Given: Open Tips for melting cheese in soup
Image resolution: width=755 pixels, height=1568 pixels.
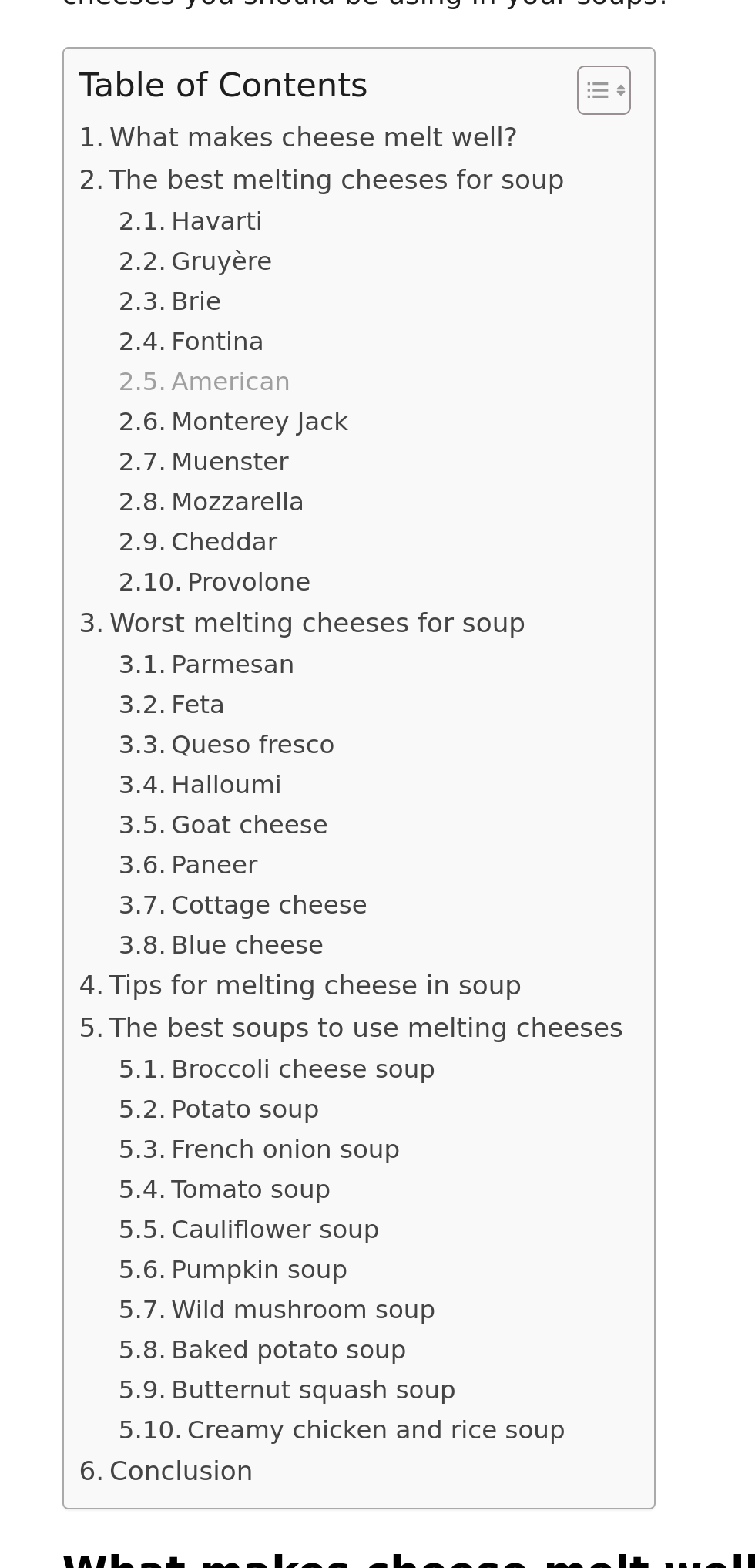Looking at the screenshot, I should [x=314, y=987].
